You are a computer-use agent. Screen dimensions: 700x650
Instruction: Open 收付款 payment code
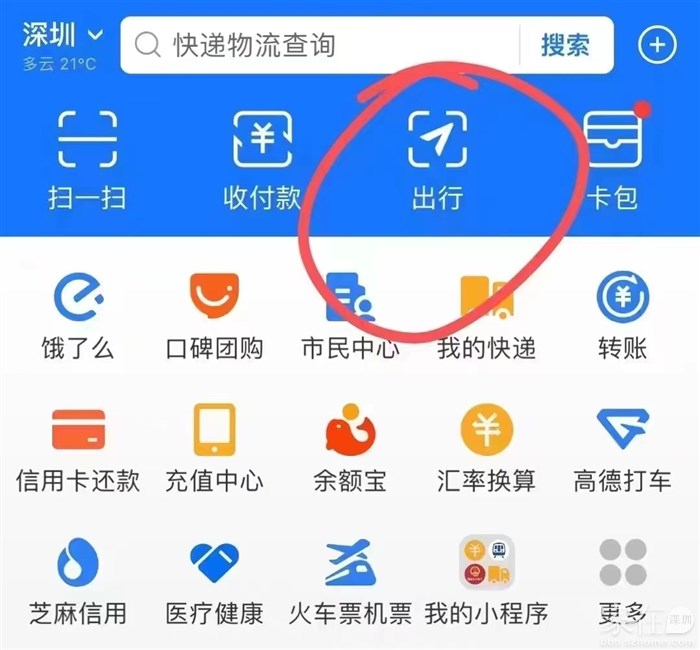point(262,158)
